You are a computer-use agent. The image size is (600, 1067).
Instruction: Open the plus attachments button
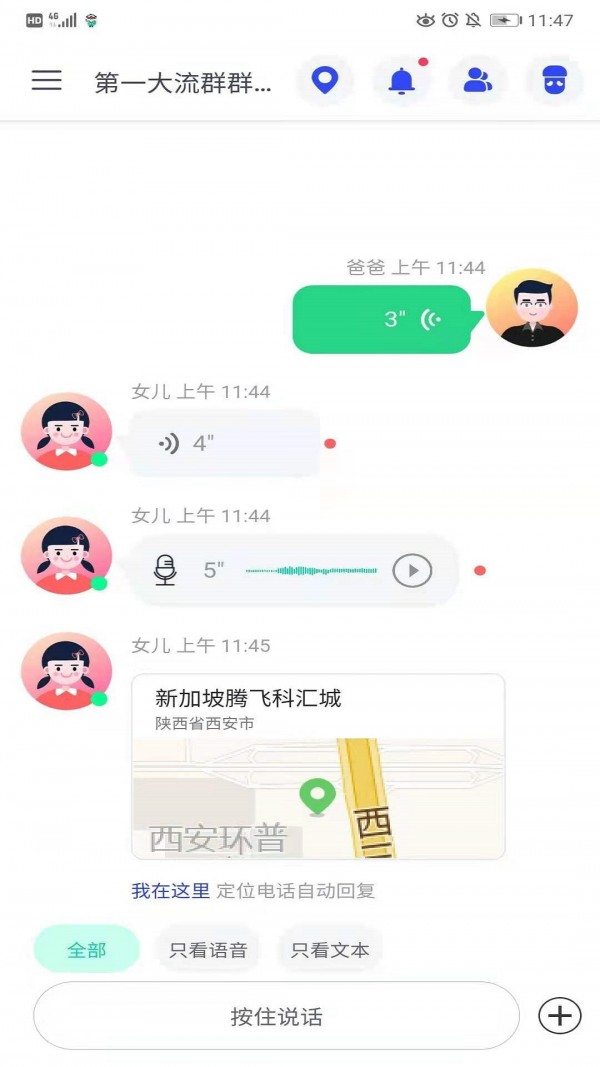pos(560,1016)
